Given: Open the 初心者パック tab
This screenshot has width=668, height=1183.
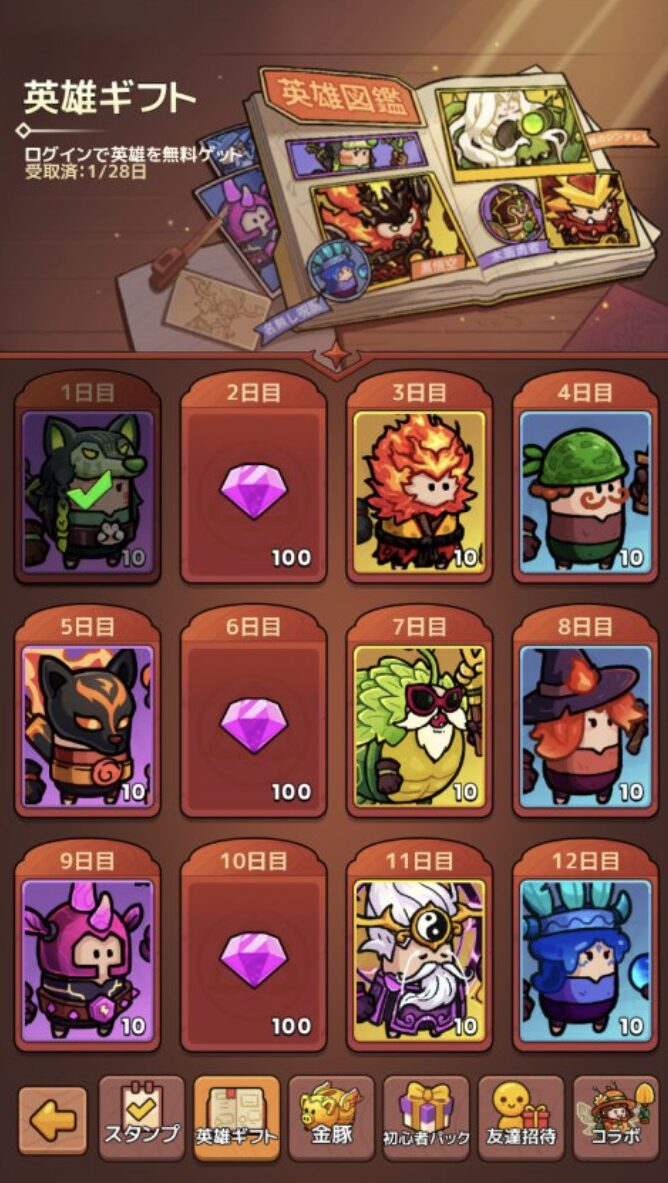Looking at the screenshot, I should (x=426, y=1118).
